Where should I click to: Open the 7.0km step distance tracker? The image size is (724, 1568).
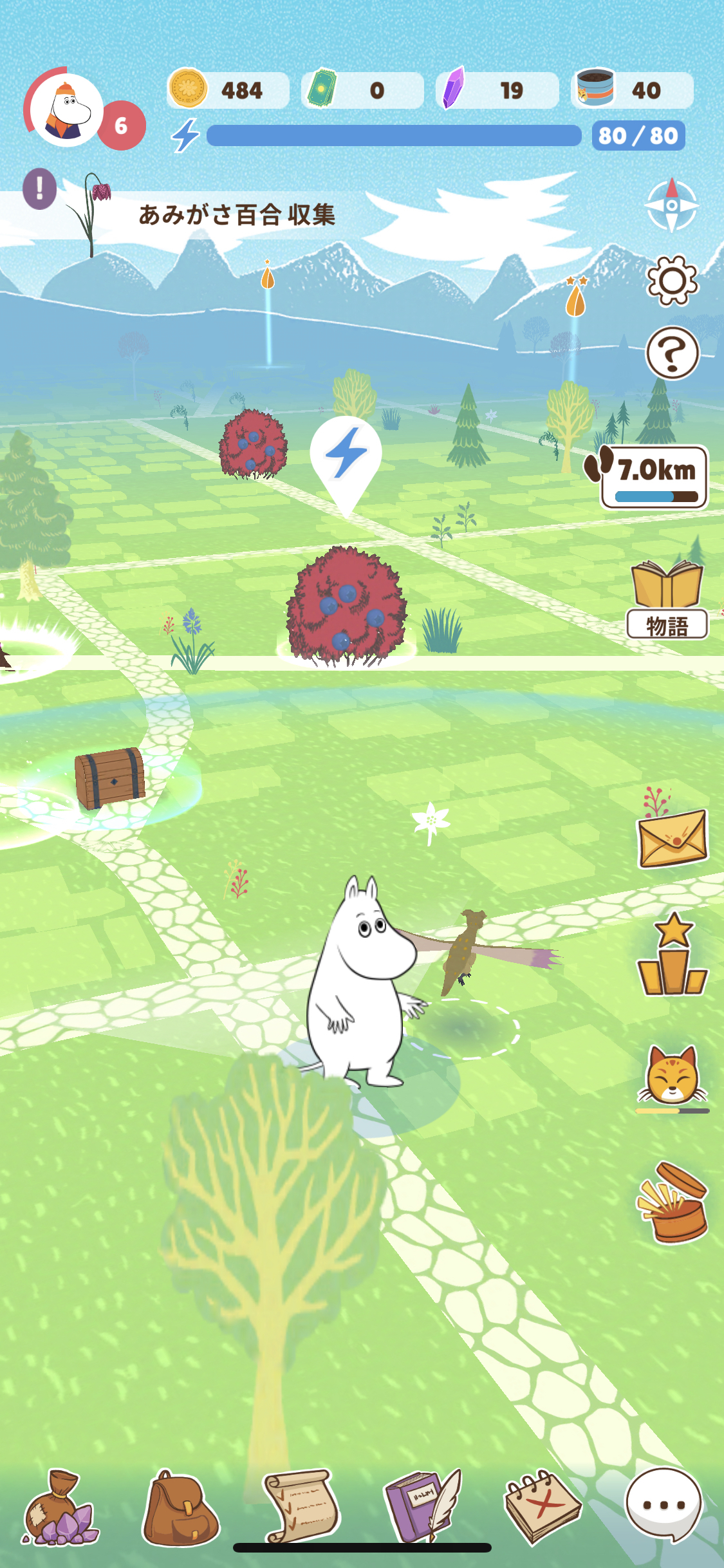647,476
